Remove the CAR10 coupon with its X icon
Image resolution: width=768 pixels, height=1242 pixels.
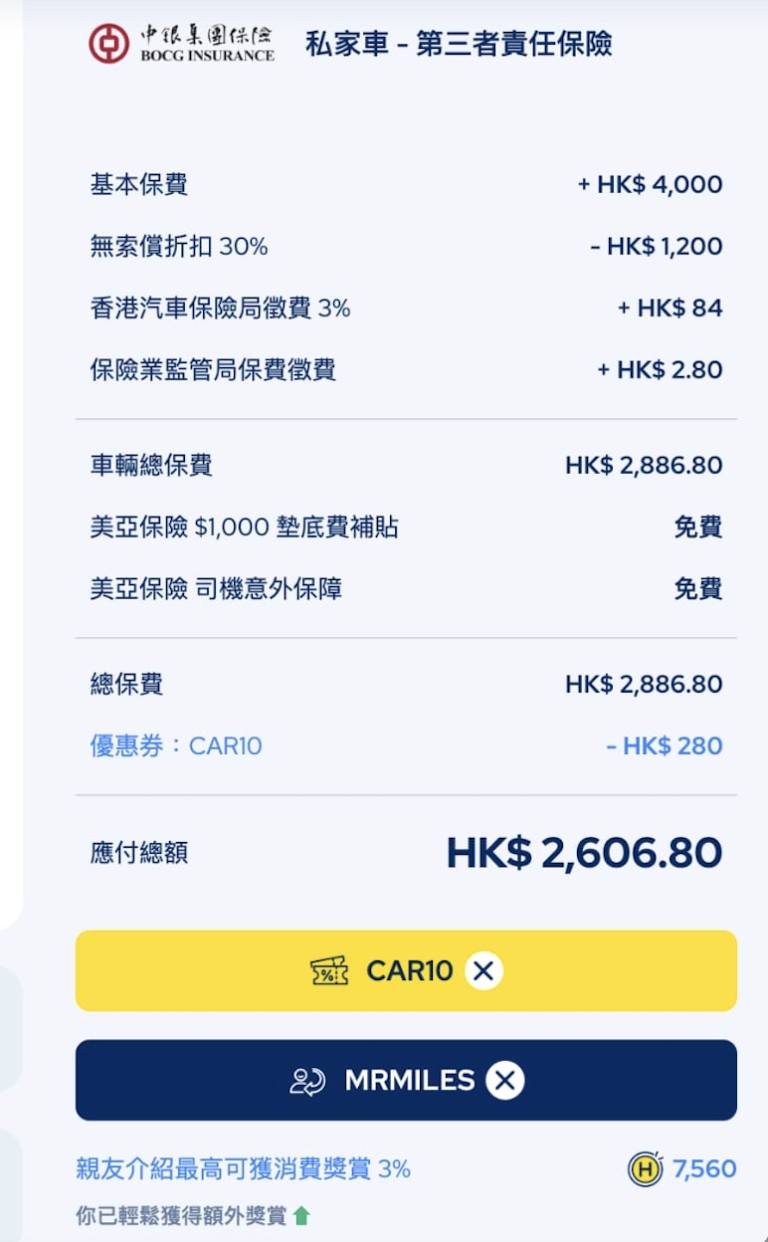(484, 970)
